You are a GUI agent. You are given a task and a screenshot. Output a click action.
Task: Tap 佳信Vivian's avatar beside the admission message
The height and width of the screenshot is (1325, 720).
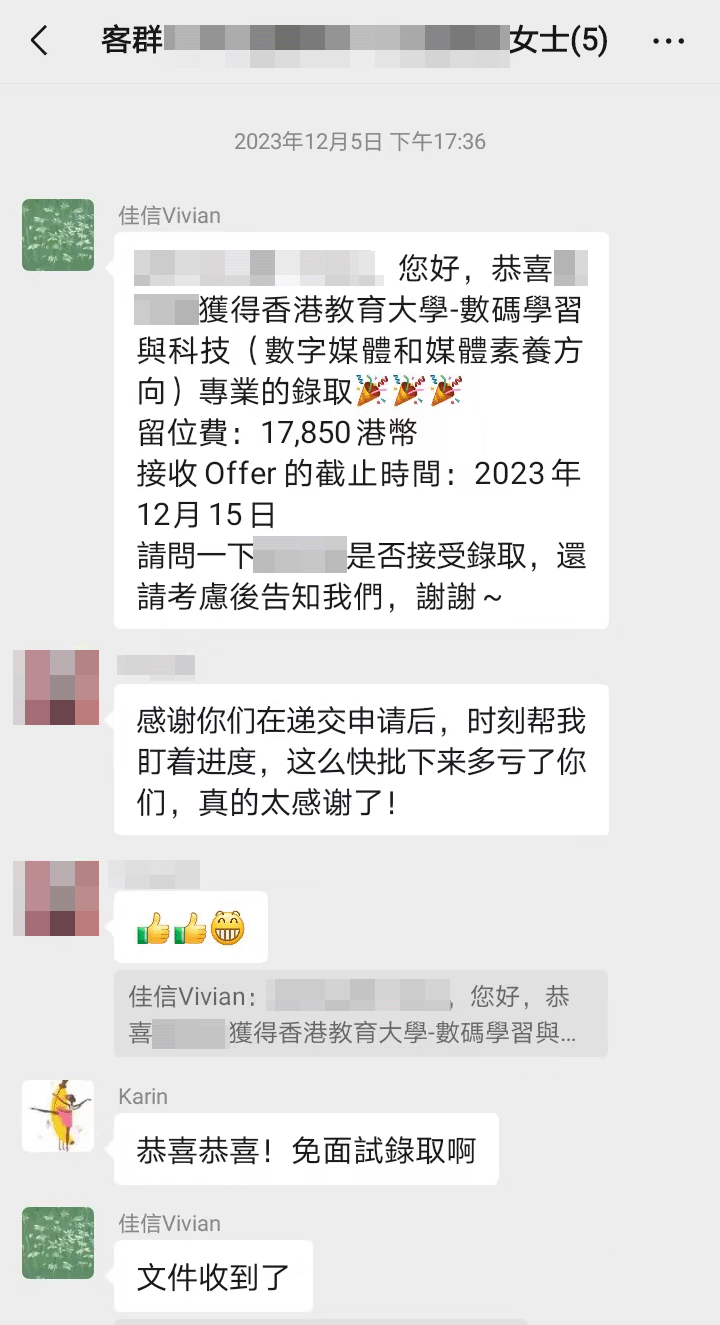(58, 235)
